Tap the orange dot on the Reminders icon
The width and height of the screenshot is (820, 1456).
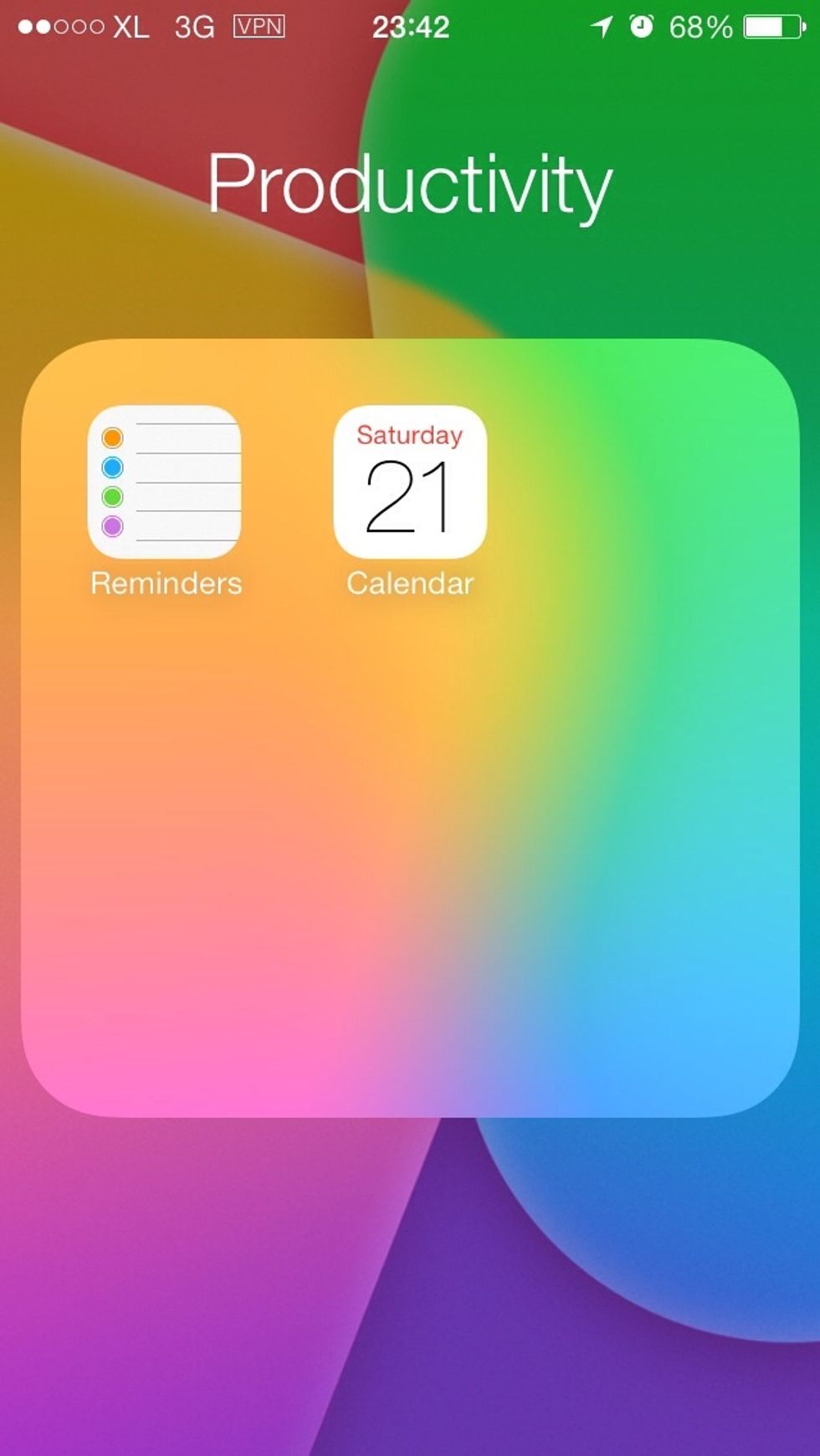[112, 436]
